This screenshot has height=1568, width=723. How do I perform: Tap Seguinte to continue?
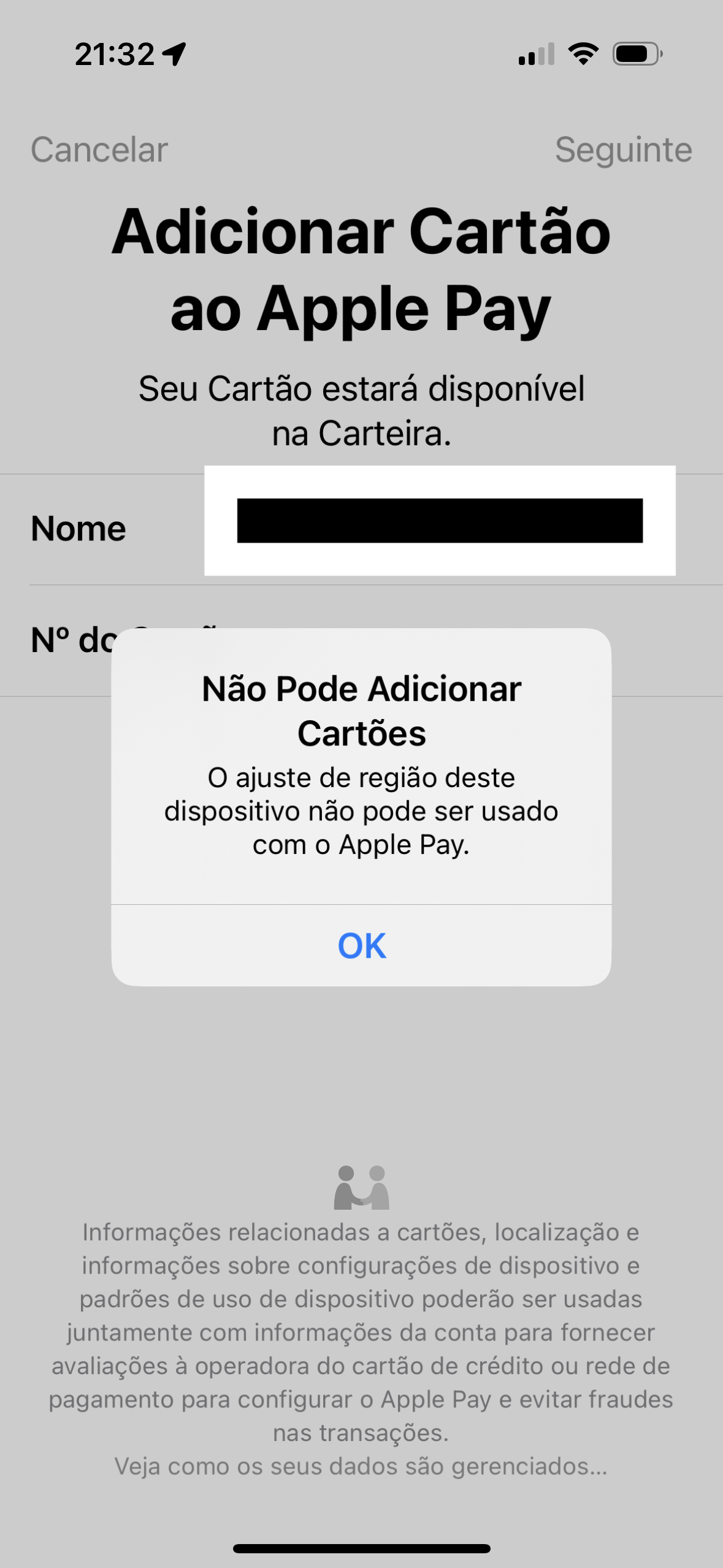tap(623, 150)
